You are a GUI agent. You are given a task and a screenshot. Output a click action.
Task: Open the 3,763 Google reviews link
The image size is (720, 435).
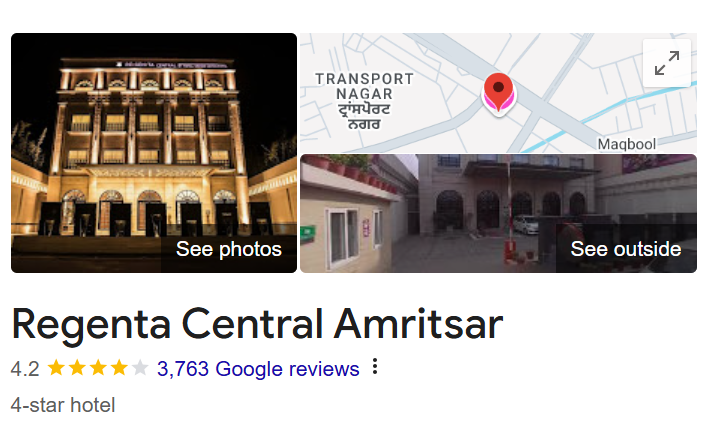[258, 369]
